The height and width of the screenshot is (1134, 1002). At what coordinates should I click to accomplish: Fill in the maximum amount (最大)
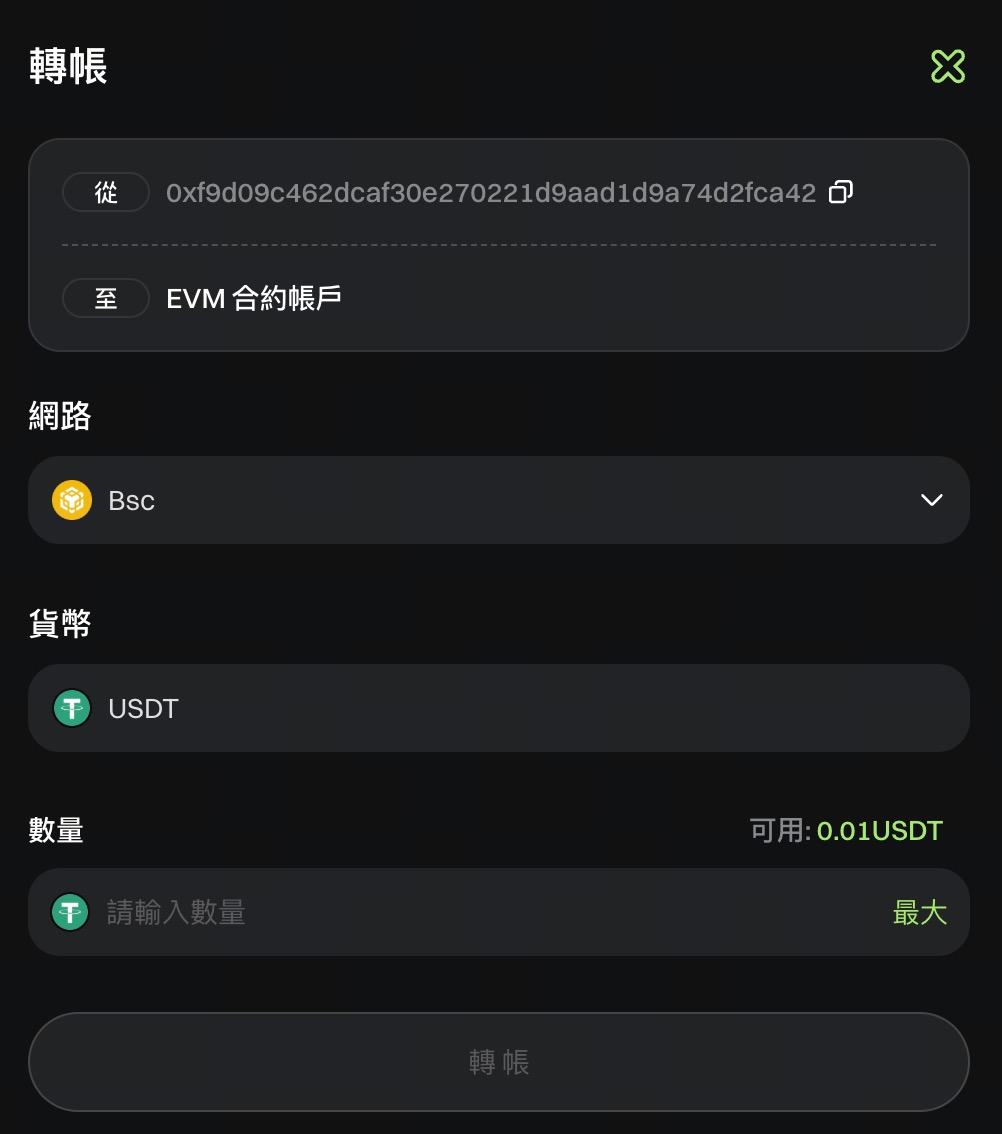(x=919, y=912)
